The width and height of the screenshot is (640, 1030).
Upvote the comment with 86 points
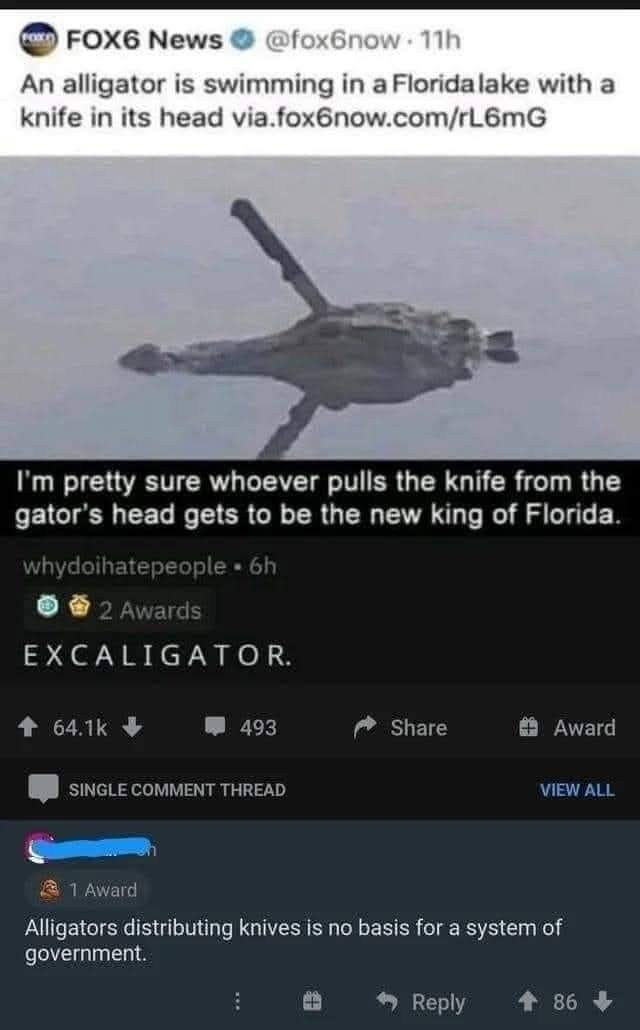(528, 1002)
